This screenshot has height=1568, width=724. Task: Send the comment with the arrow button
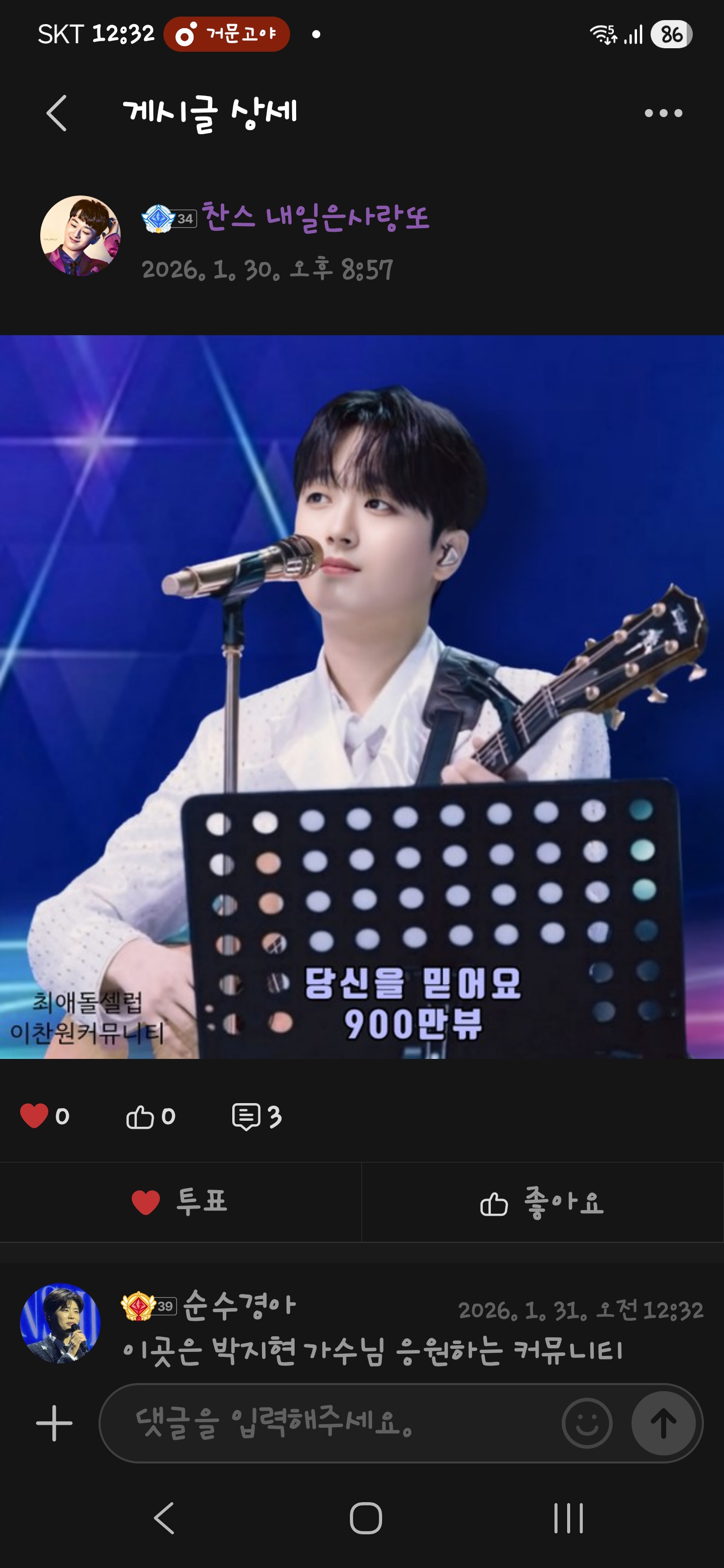(x=663, y=1423)
